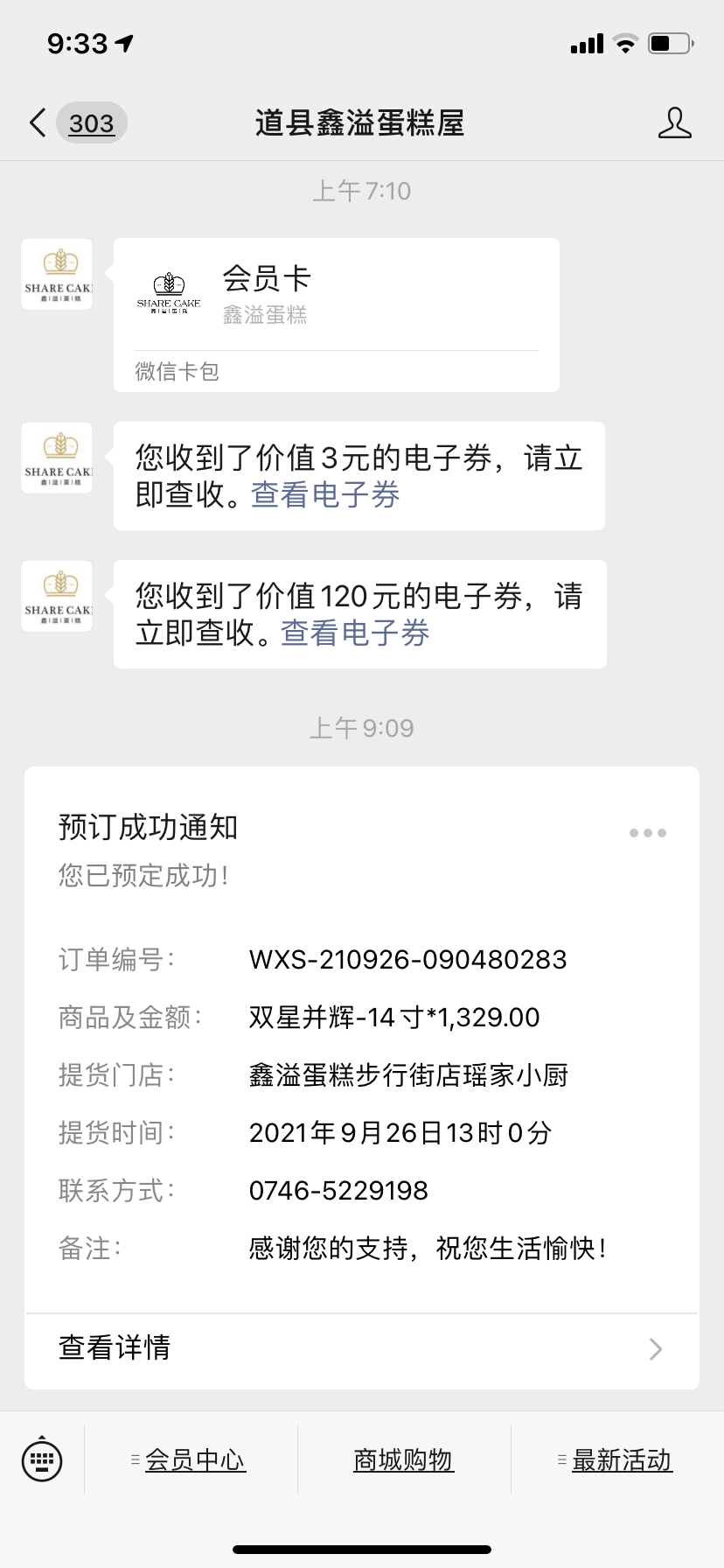724x1568 pixels.
Task: Open the 会员卡 membership card message
Action: pyautogui.click(x=337, y=315)
